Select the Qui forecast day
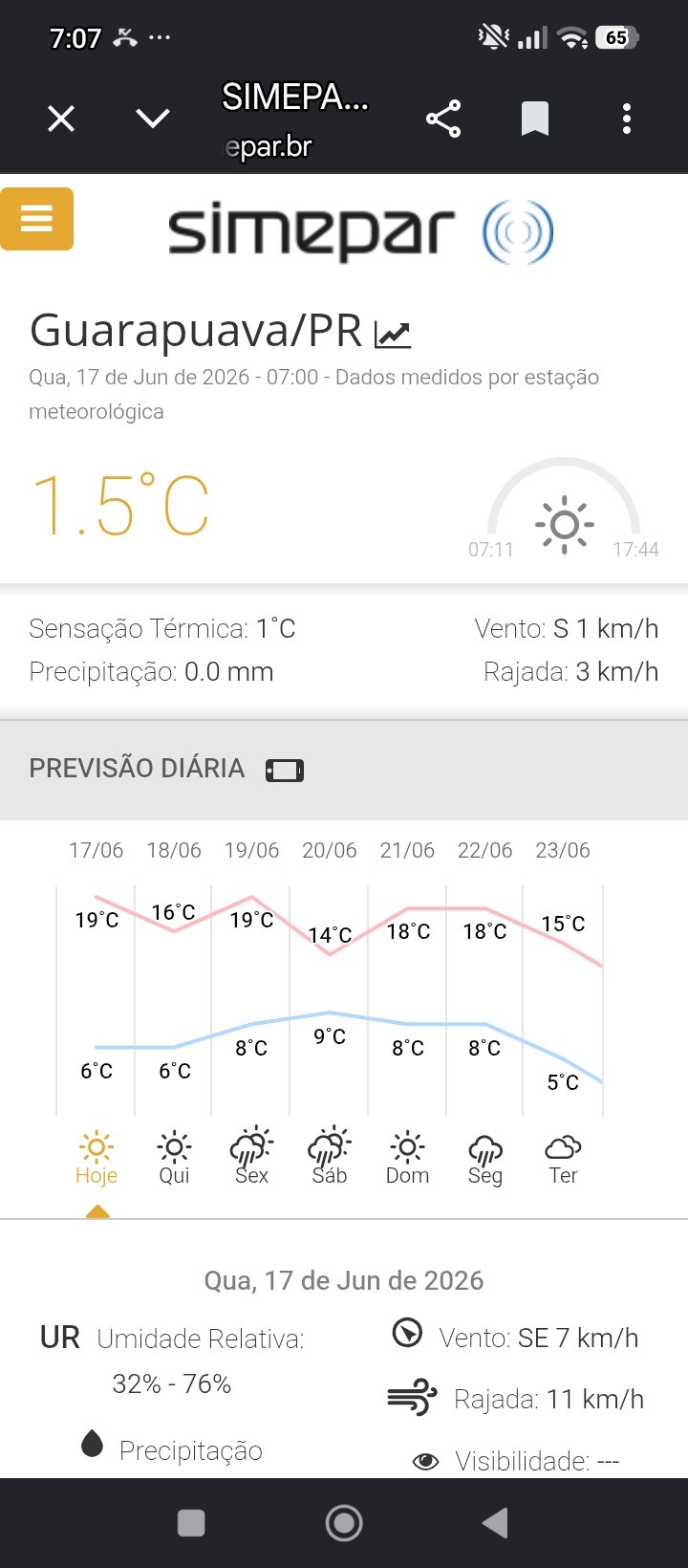This screenshot has width=688, height=1568. tap(174, 1159)
